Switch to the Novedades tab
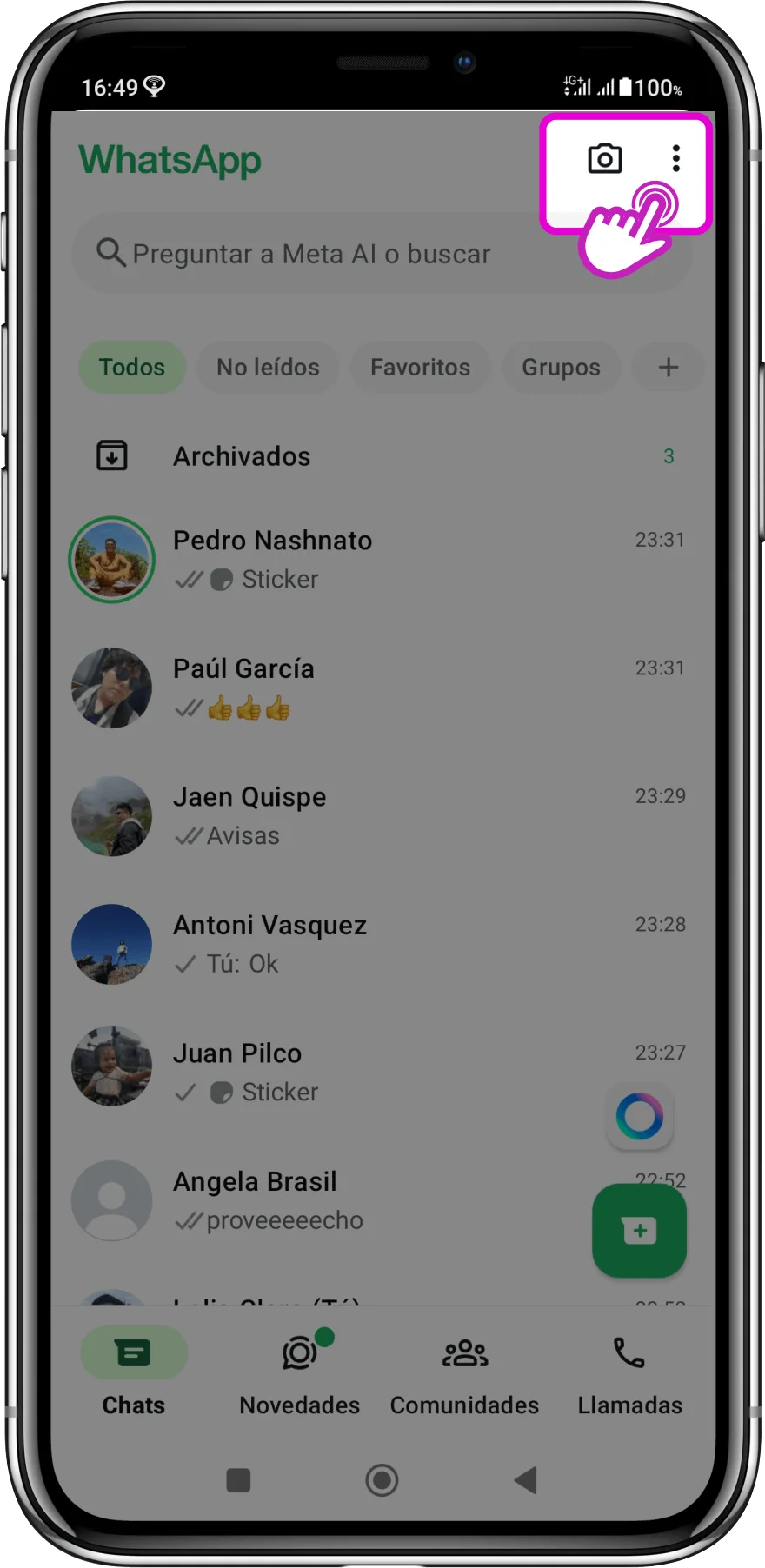The image size is (765, 1568). tap(299, 1372)
